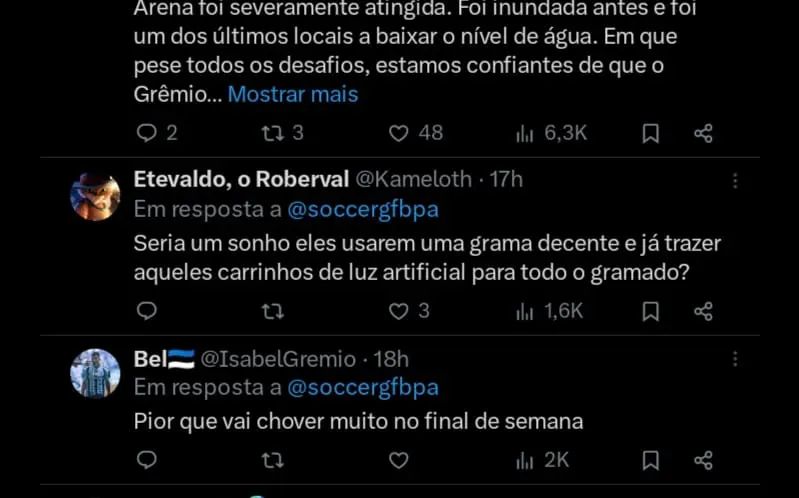Open overflow menu on Etevaldo's reply
The height and width of the screenshot is (498, 799).
(735, 181)
